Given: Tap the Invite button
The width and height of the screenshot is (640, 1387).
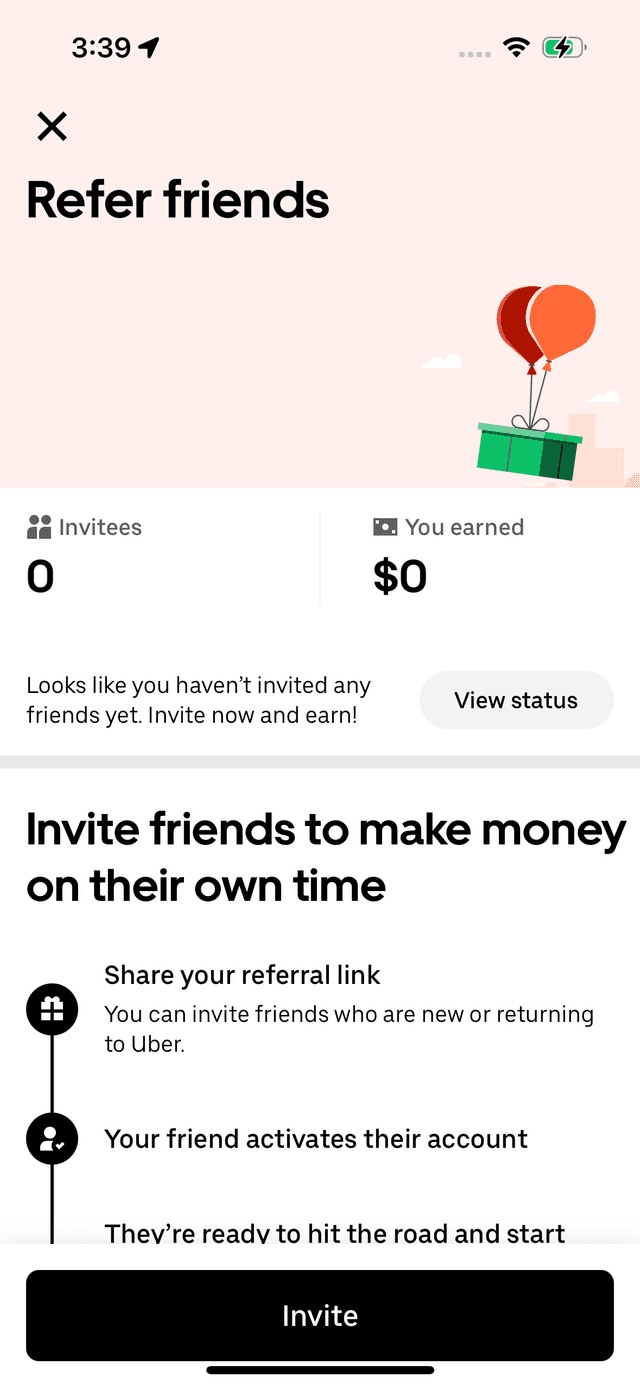Looking at the screenshot, I should 320,1315.
